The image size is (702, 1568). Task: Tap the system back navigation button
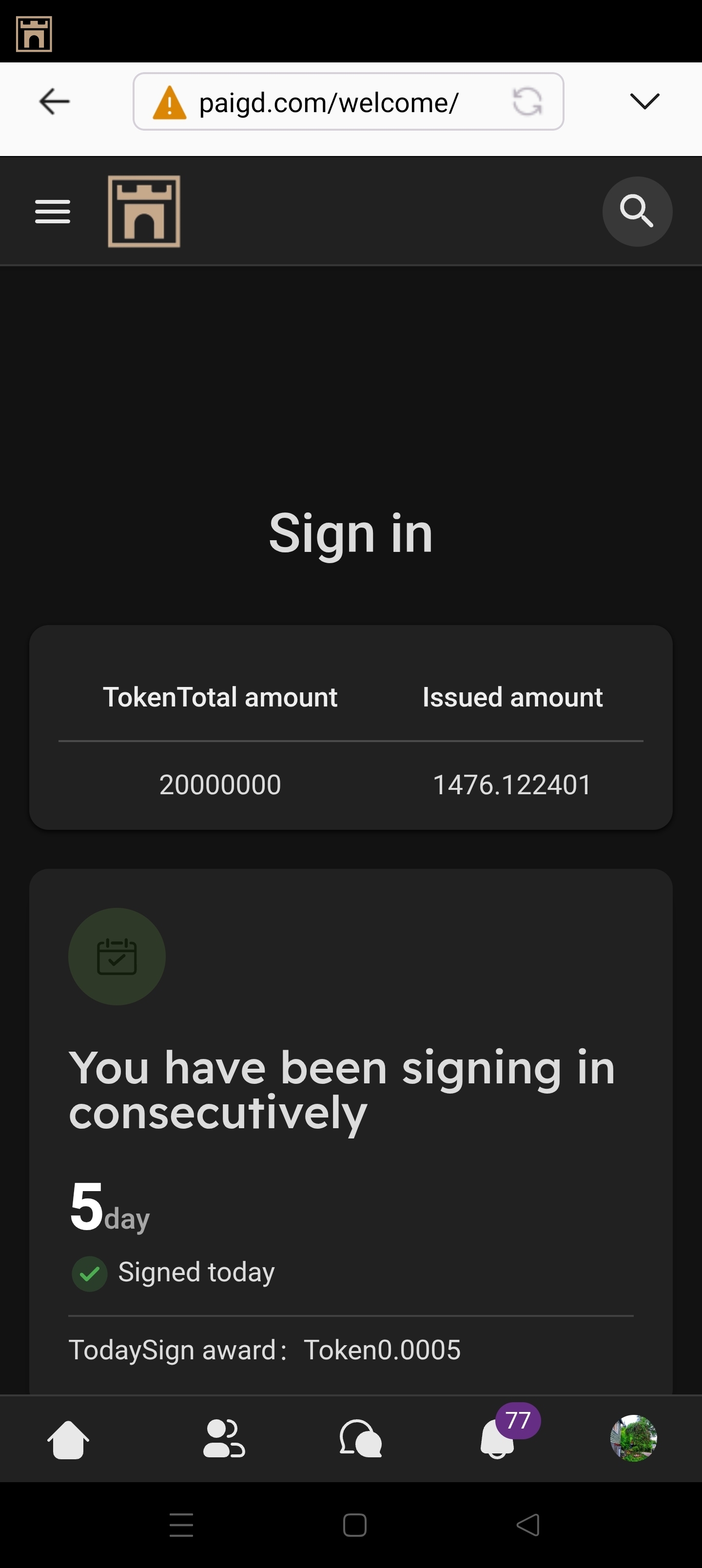pyautogui.click(x=527, y=1526)
